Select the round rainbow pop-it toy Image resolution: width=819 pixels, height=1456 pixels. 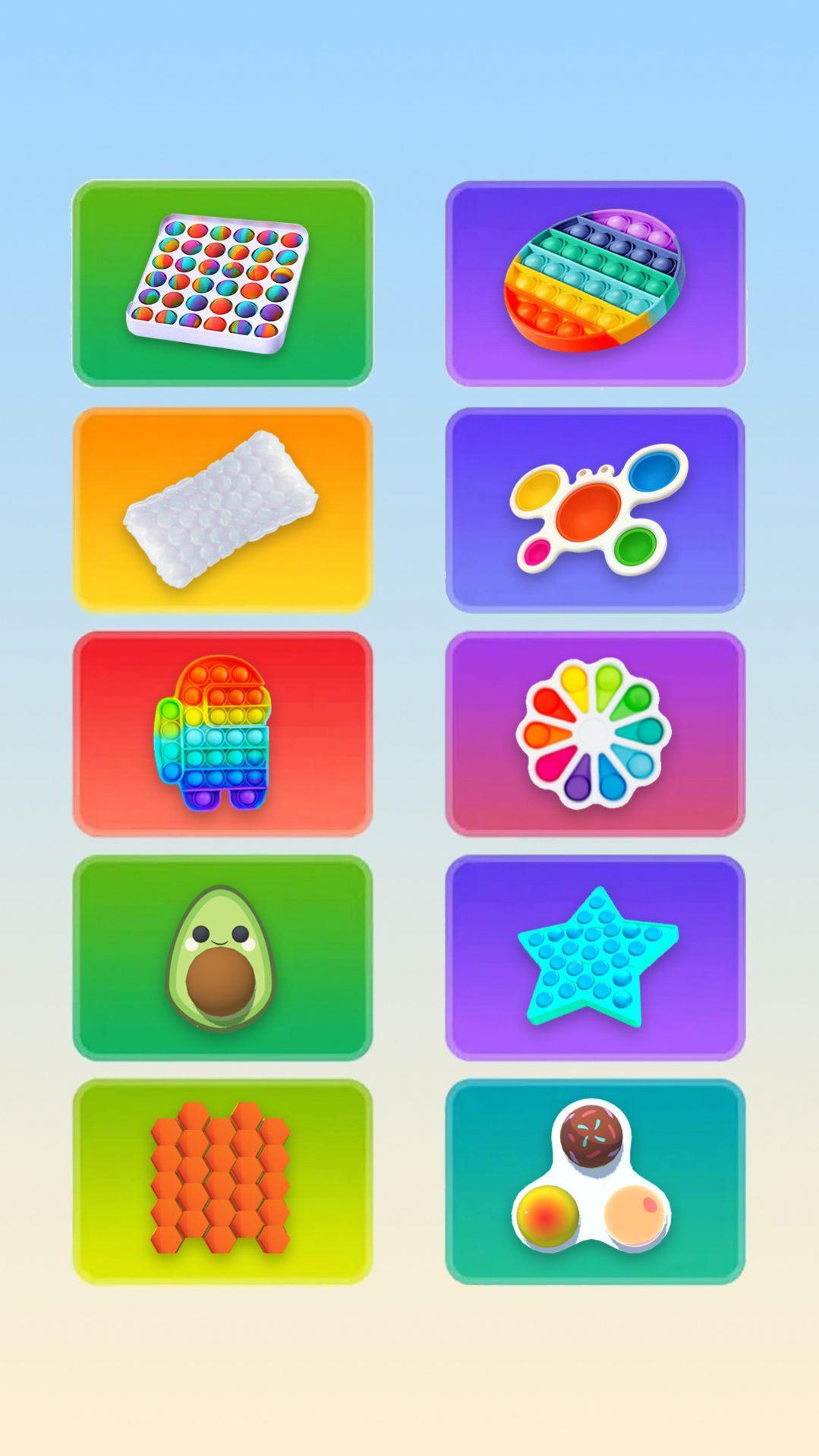[595, 284]
